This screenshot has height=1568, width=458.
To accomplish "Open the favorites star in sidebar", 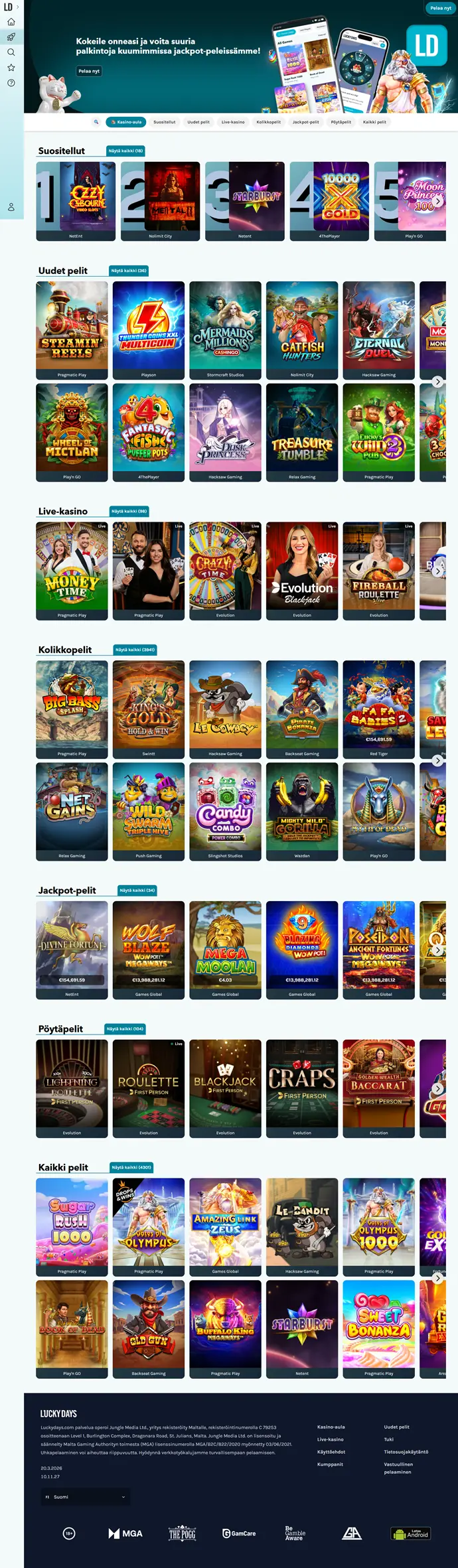I will [11, 68].
